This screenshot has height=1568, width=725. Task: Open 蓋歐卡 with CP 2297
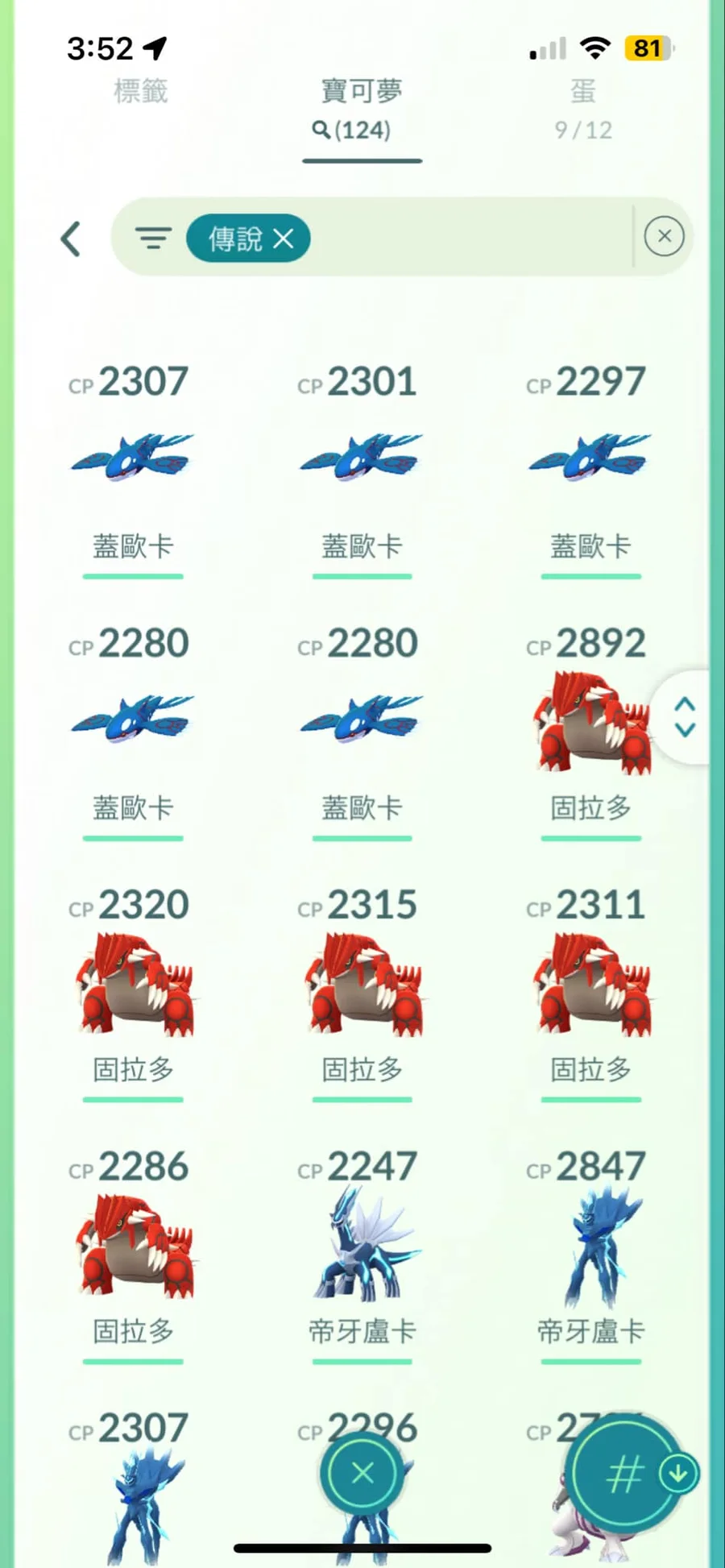[590, 459]
